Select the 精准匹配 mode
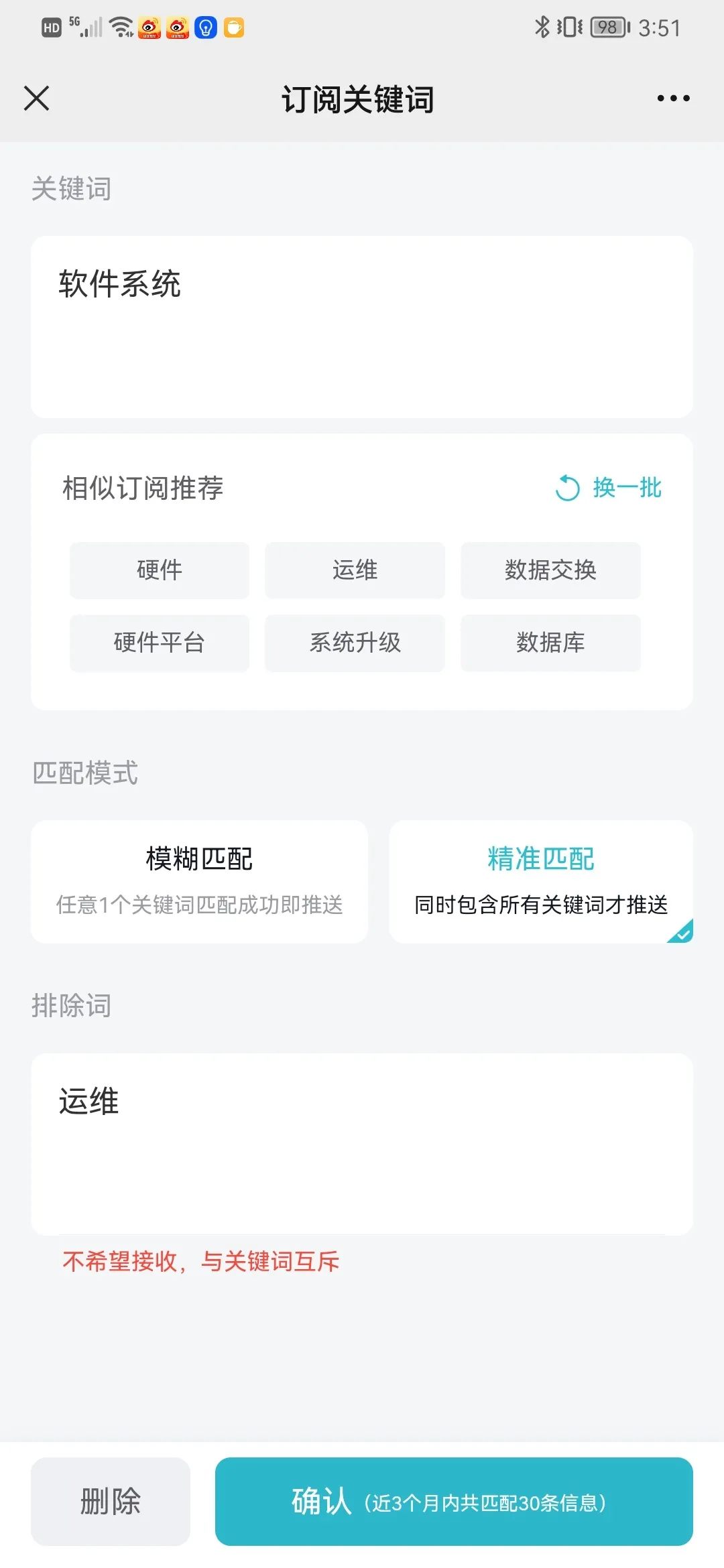Screen dimensions: 724x1568 [540, 881]
